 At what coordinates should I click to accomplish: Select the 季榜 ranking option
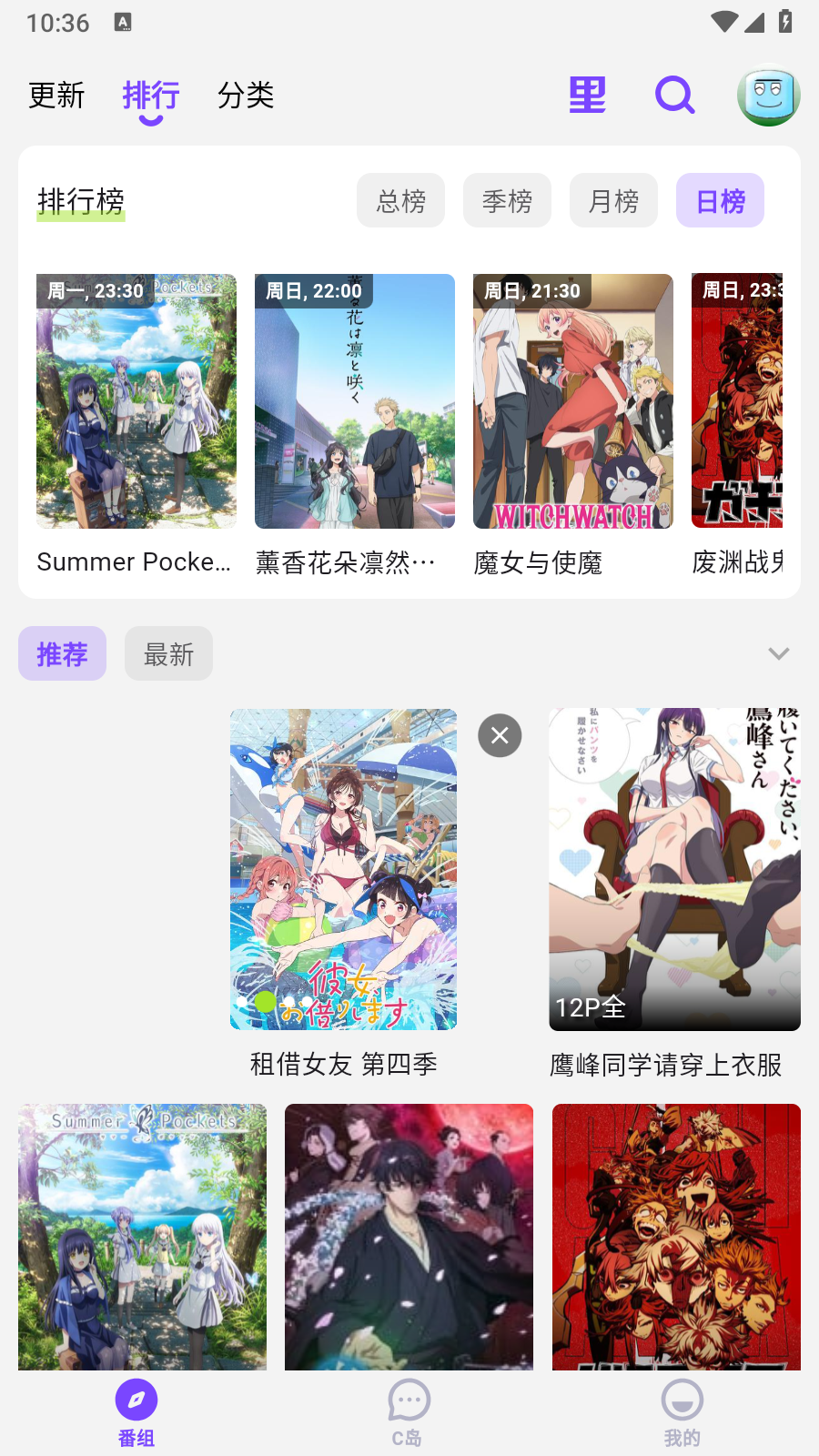tap(507, 200)
